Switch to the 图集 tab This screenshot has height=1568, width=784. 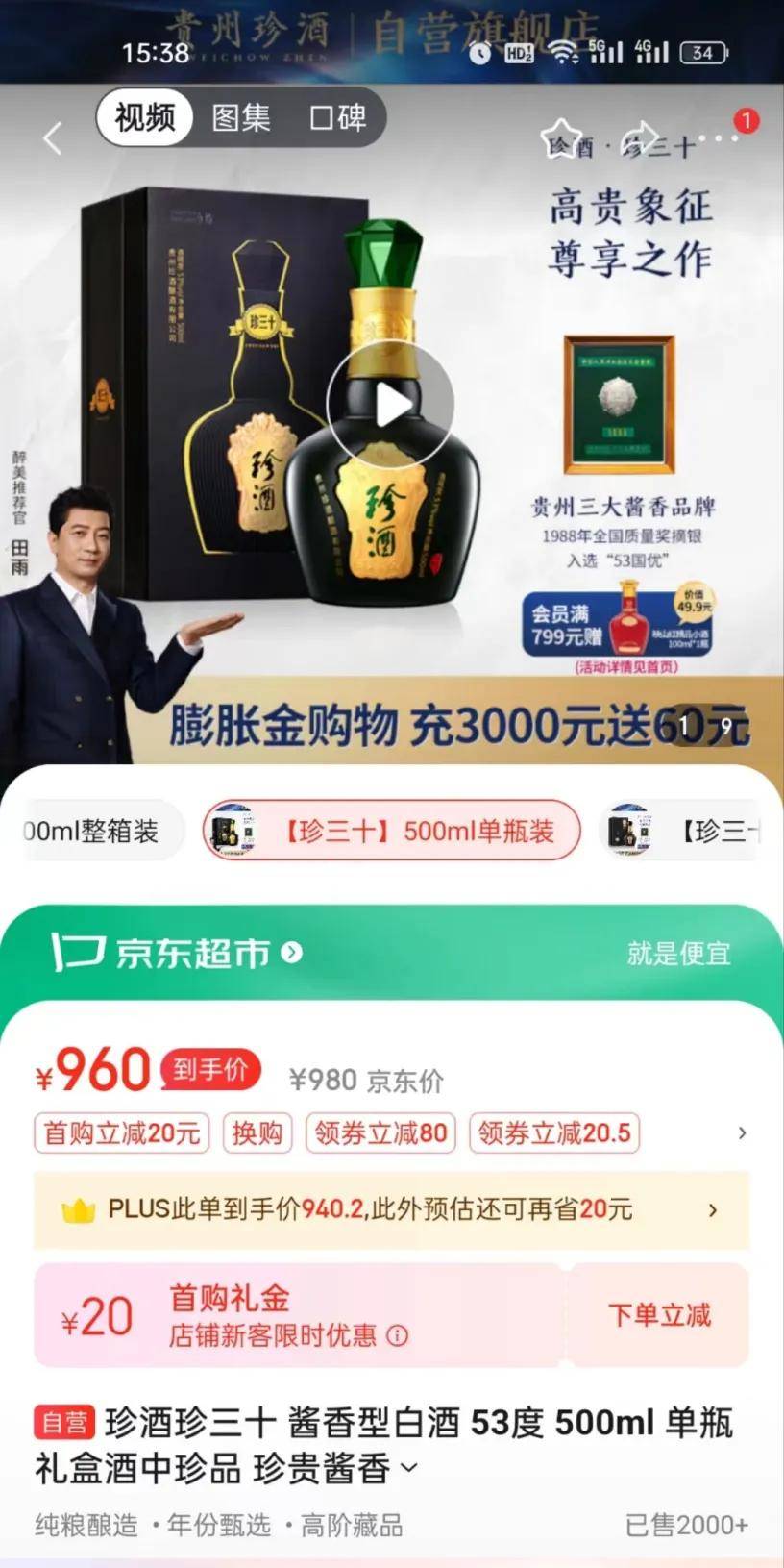pyautogui.click(x=240, y=117)
